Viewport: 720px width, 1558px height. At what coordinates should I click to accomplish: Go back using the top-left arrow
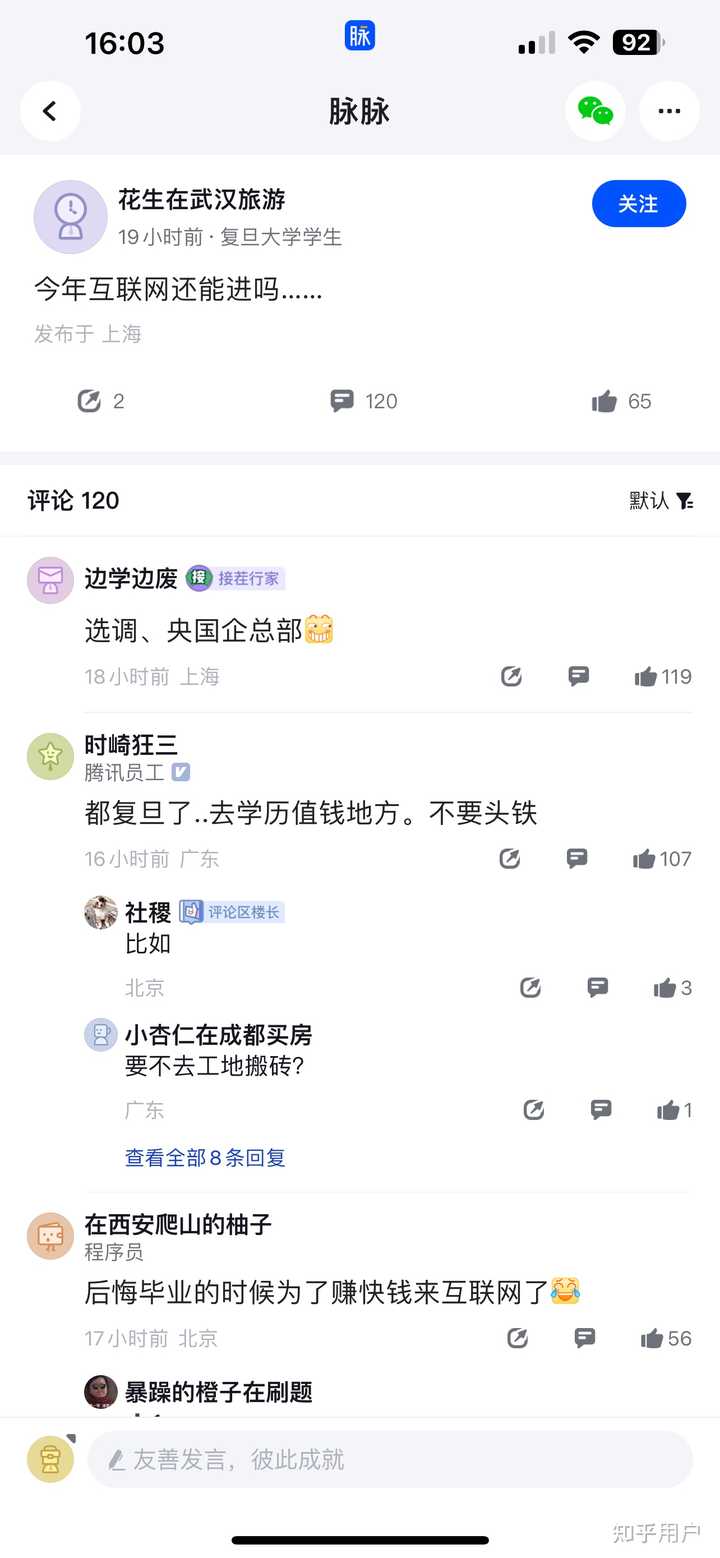pos(50,111)
